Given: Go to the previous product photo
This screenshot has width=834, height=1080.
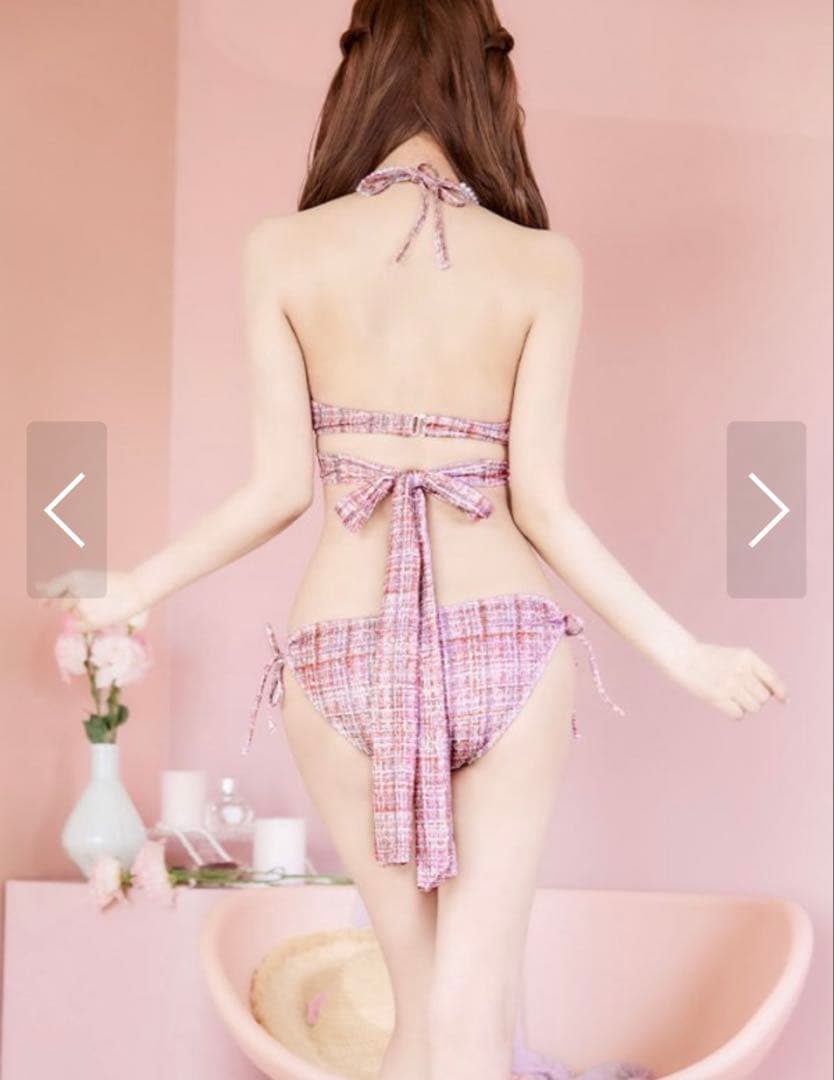Looking at the screenshot, I should click(66, 510).
